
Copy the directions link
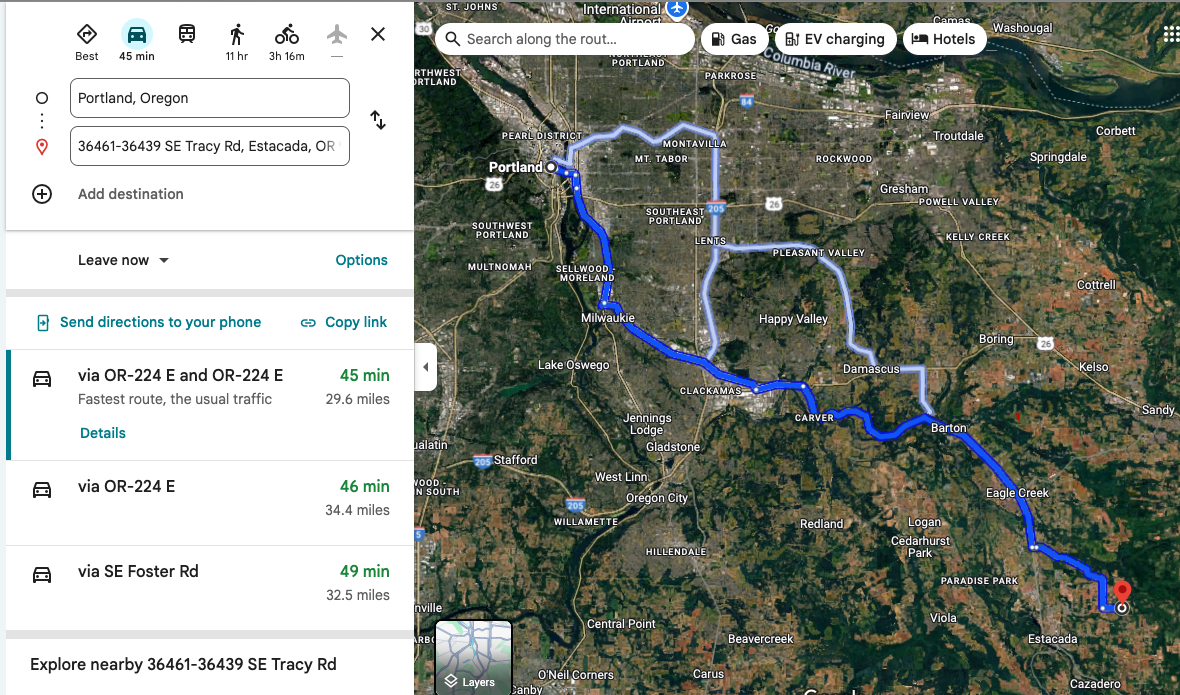click(344, 322)
